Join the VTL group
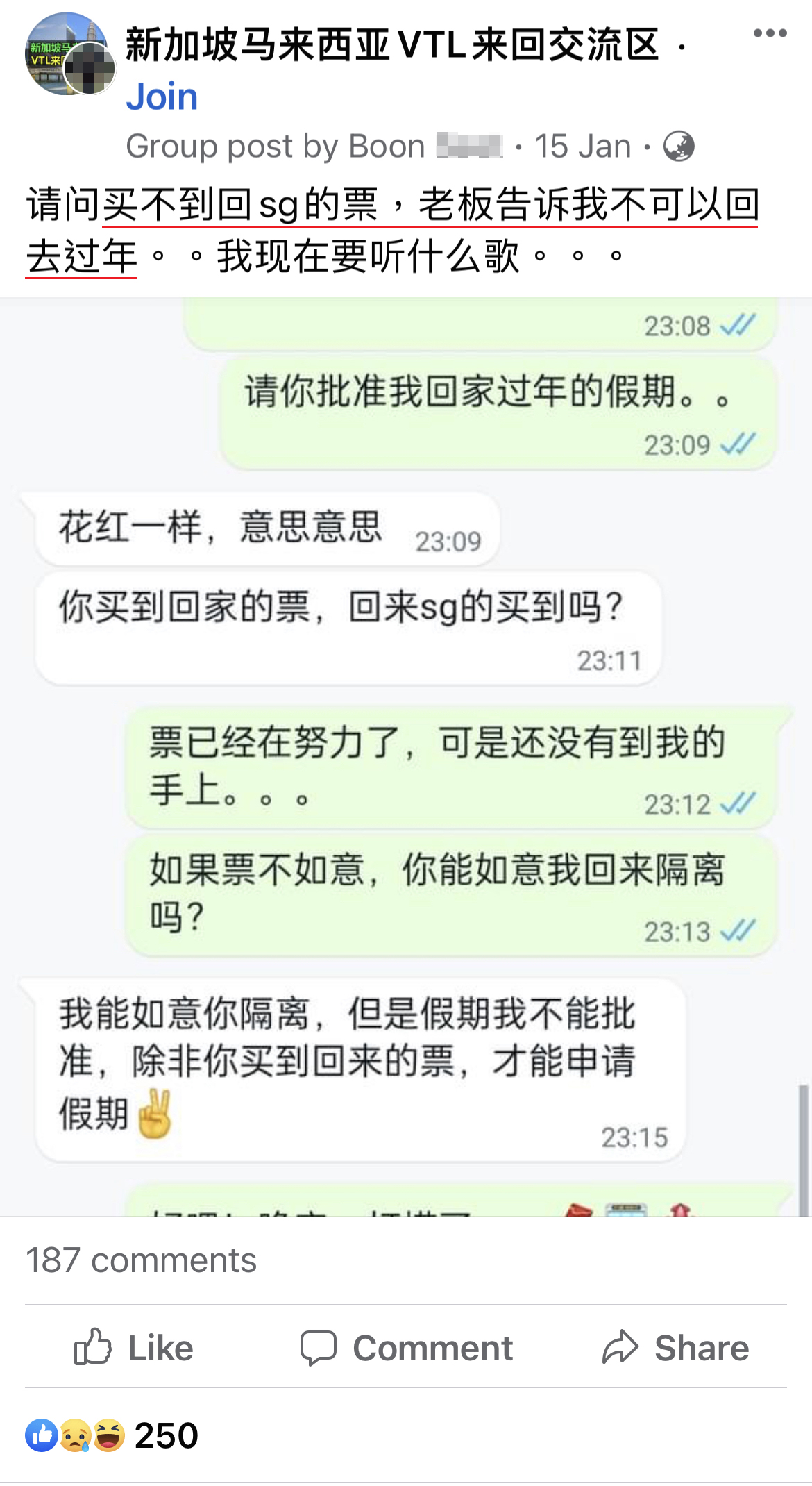This screenshot has width=812, height=1486. [x=162, y=97]
